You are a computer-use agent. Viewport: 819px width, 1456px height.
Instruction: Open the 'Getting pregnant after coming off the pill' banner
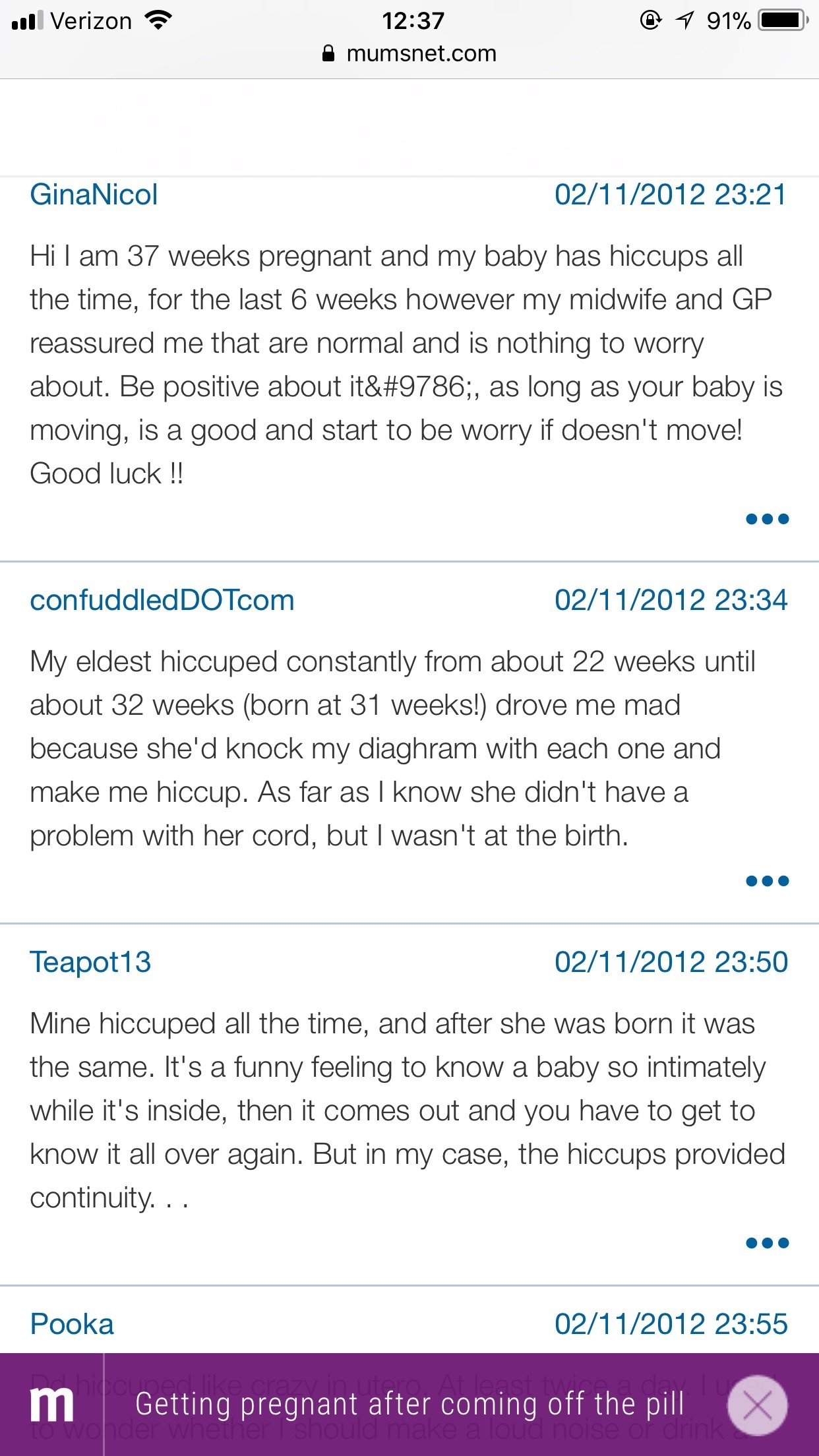pos(409,1405)
